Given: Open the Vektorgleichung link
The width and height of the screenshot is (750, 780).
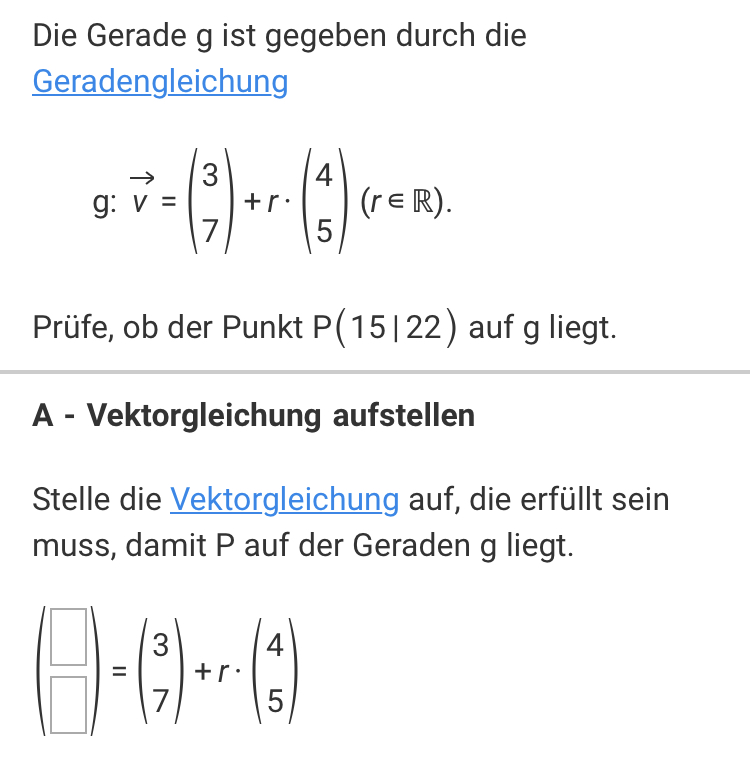Looking at the screenshot, I should coord(284,498).
